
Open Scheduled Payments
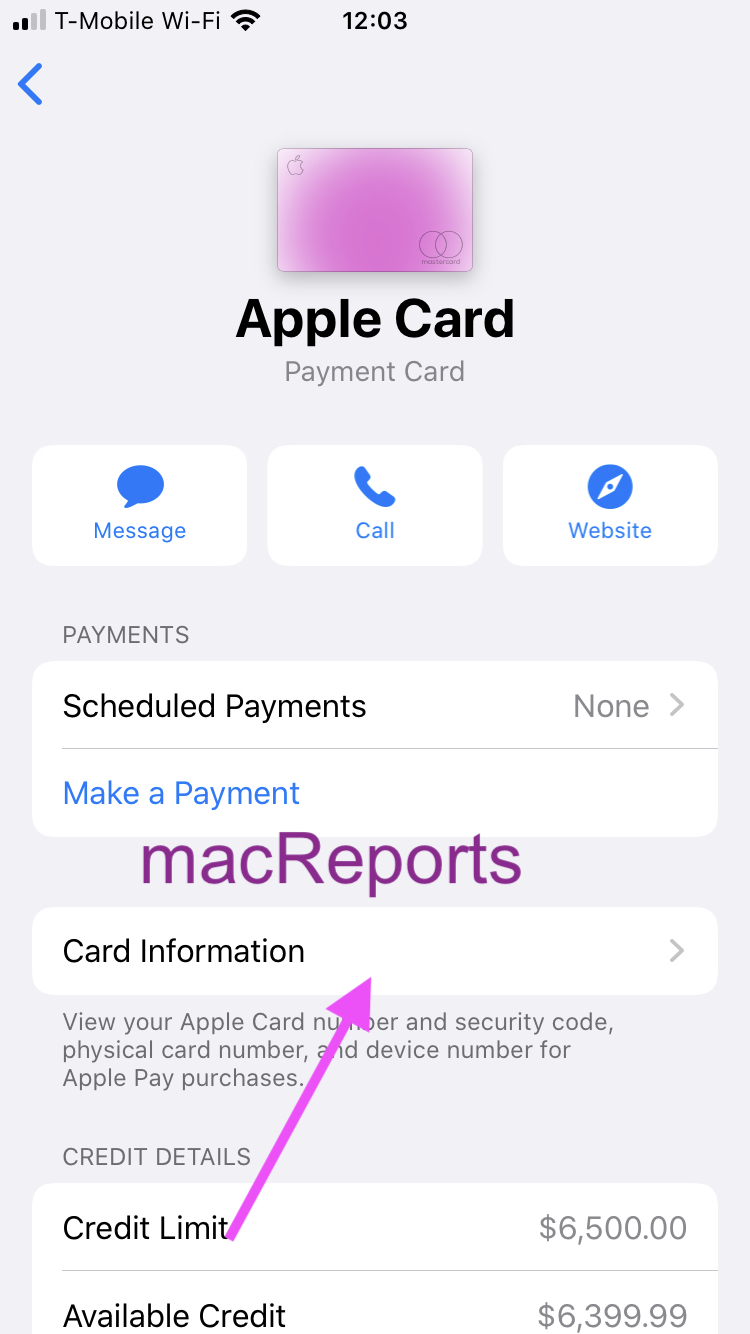click(374, 706)
